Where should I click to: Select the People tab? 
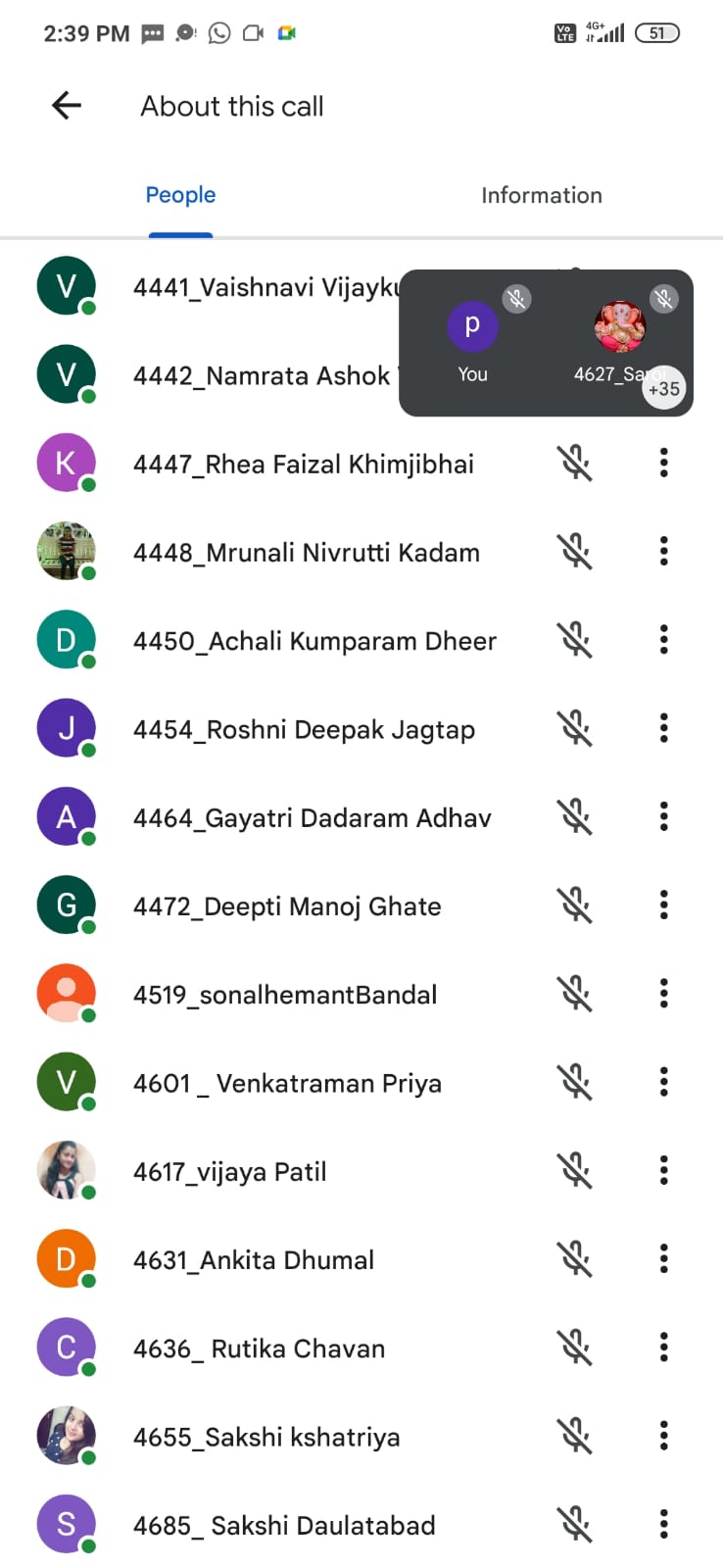(x=180, y=196)
